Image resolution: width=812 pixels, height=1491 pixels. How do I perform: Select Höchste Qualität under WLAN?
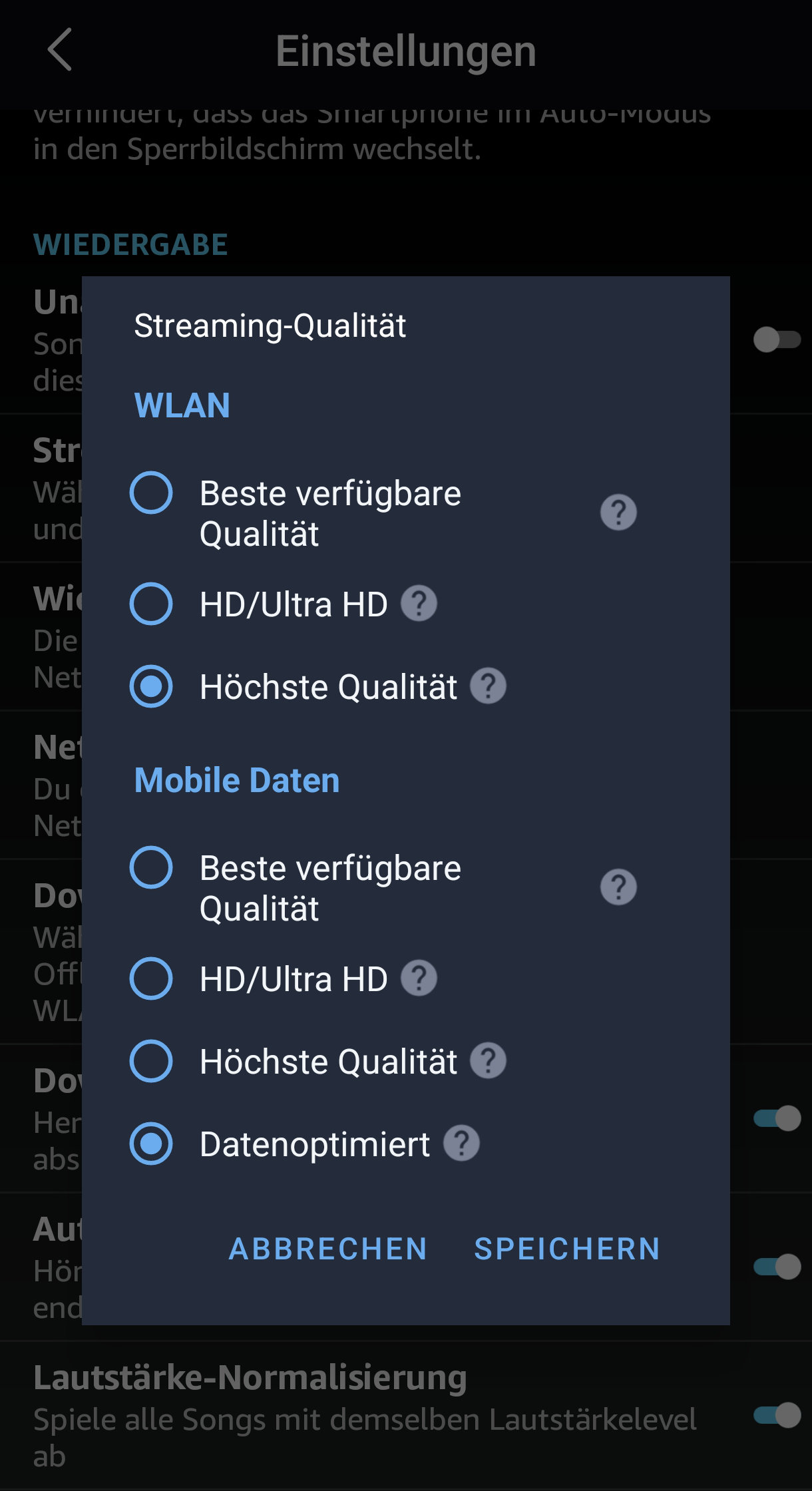152,686
